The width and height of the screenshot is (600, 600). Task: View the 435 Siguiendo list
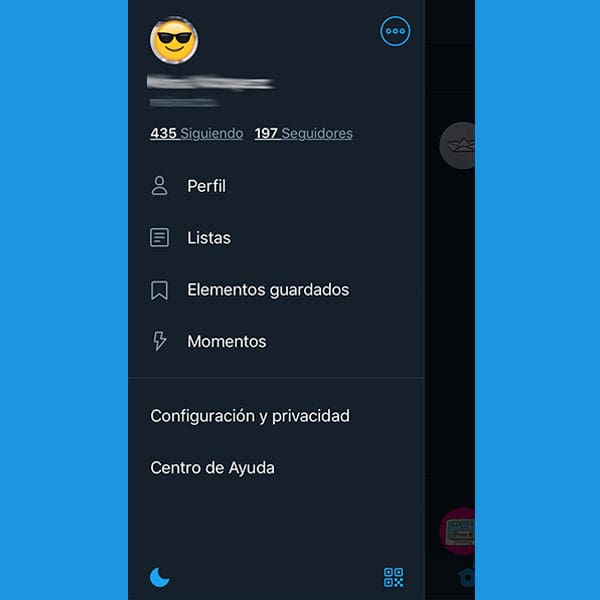click(196, 133)
